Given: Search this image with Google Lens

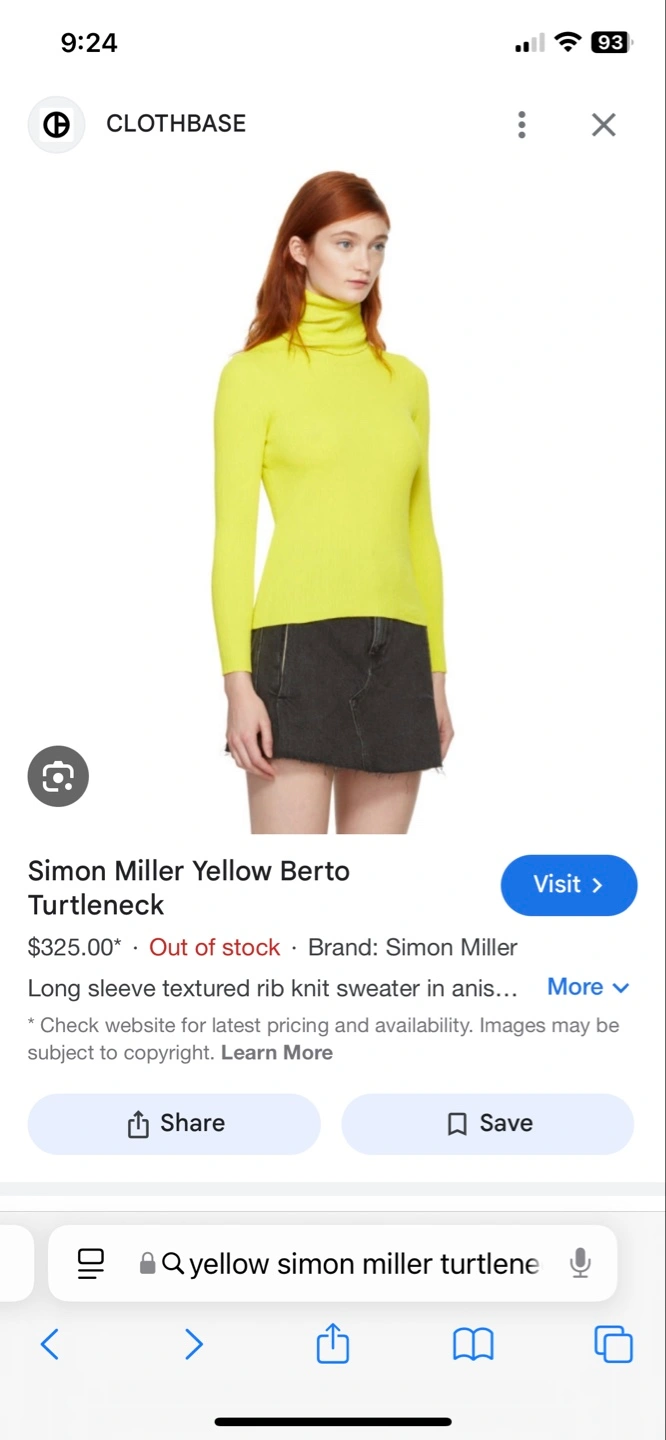Looking at the screenshot, I should [58, 776].
